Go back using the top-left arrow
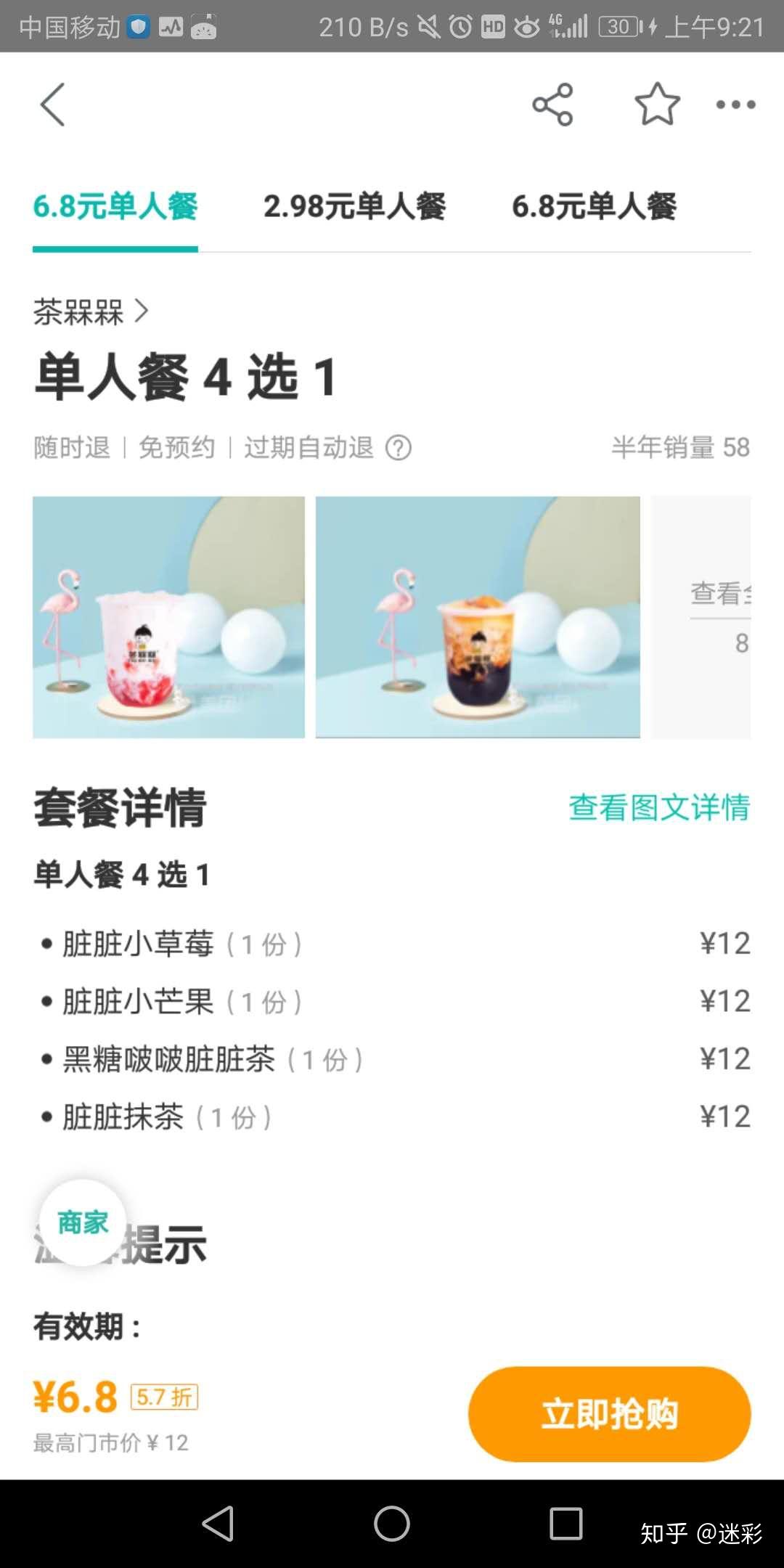 (x=53, y=105)
